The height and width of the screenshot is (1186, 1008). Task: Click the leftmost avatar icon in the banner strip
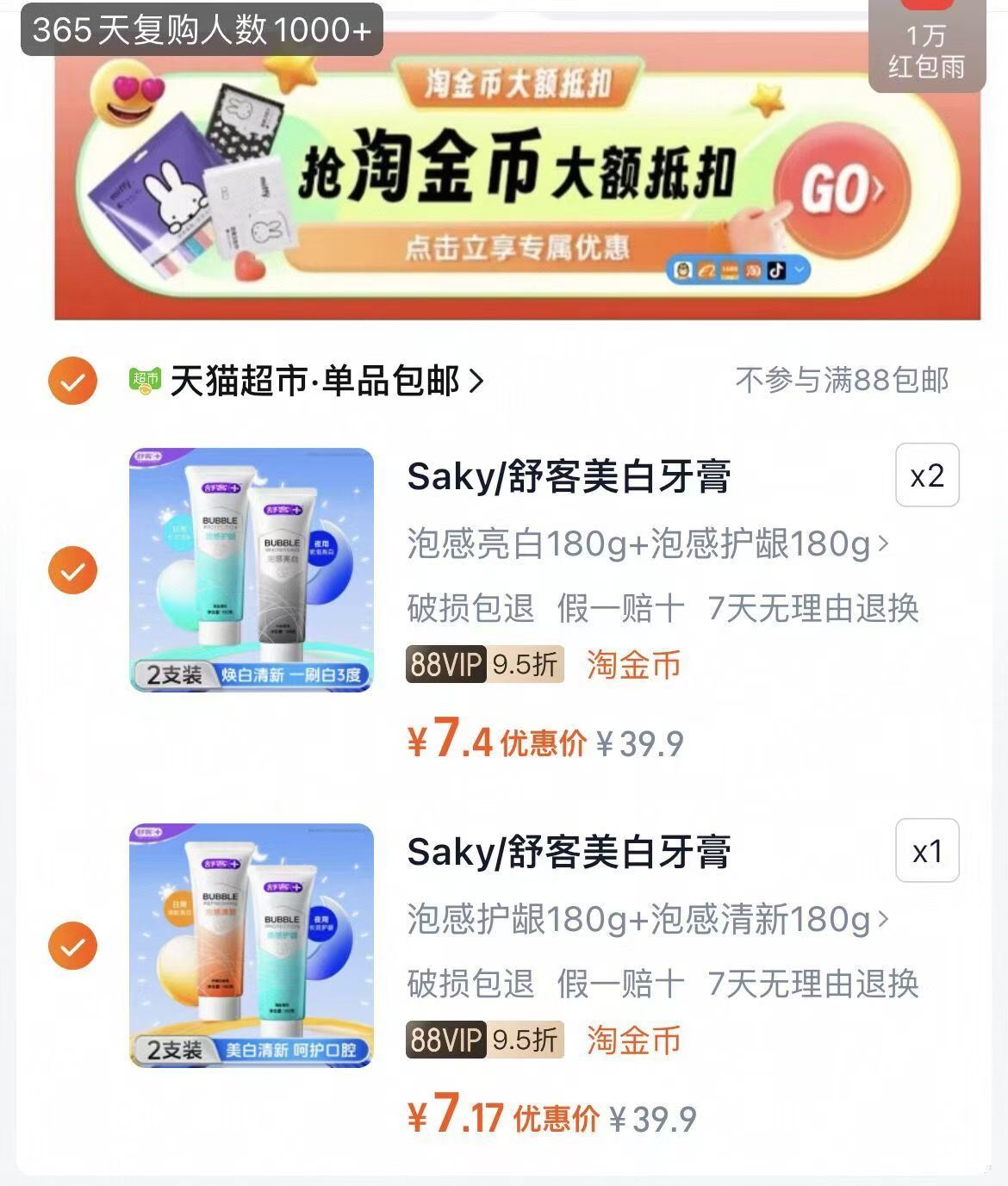683,270
